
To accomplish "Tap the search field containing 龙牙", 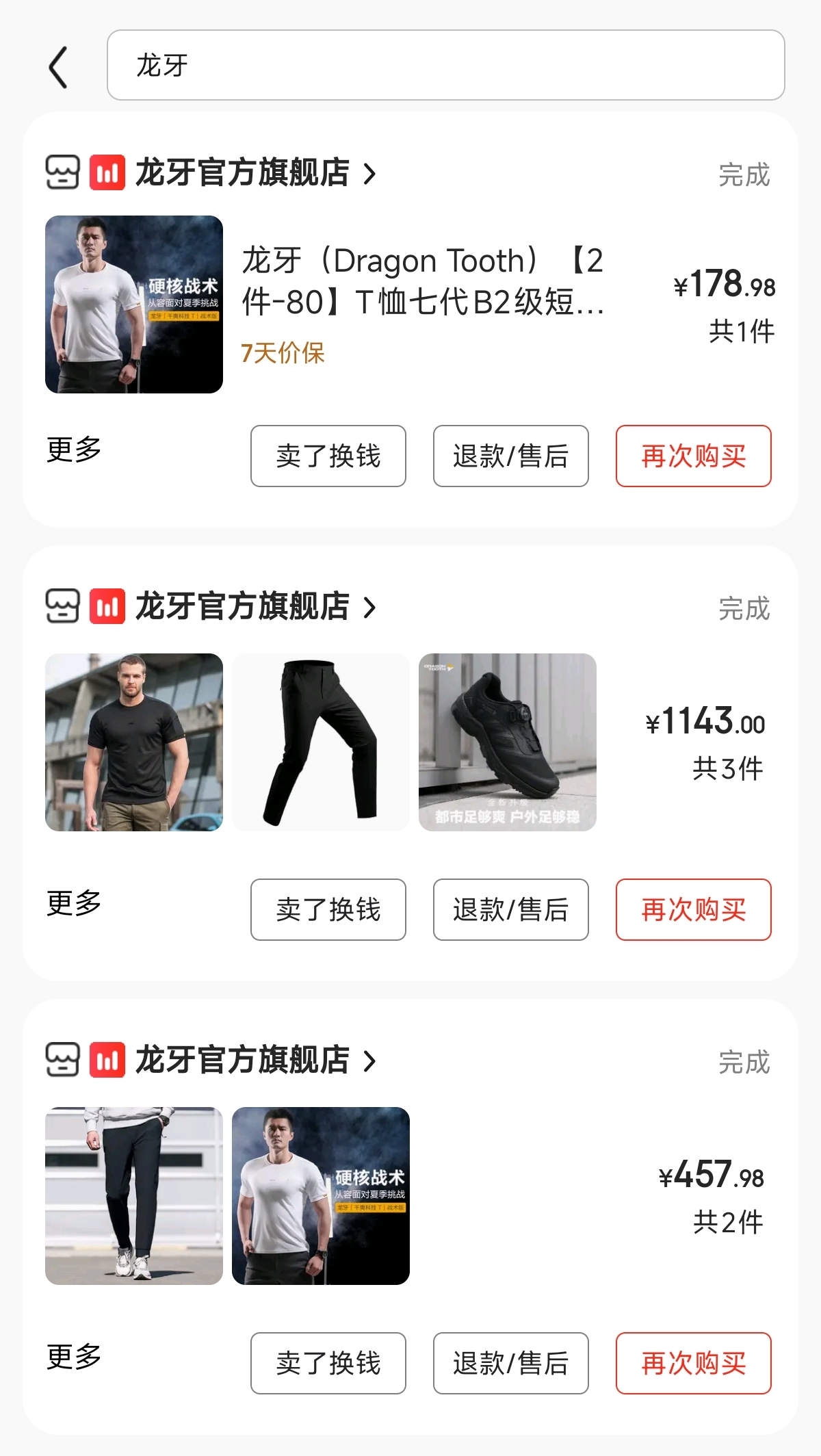I will 445,65.
